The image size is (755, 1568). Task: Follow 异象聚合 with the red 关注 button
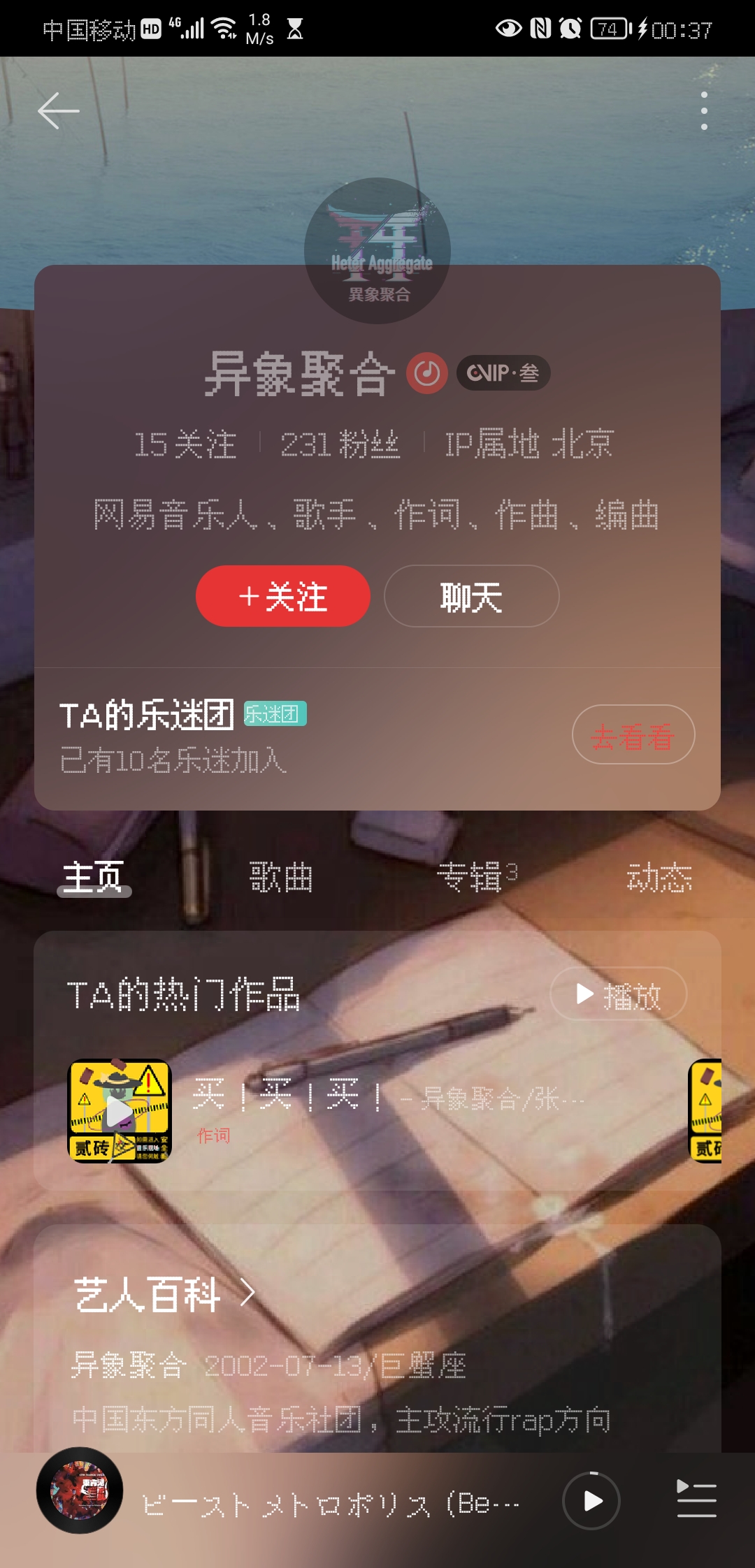282,596
